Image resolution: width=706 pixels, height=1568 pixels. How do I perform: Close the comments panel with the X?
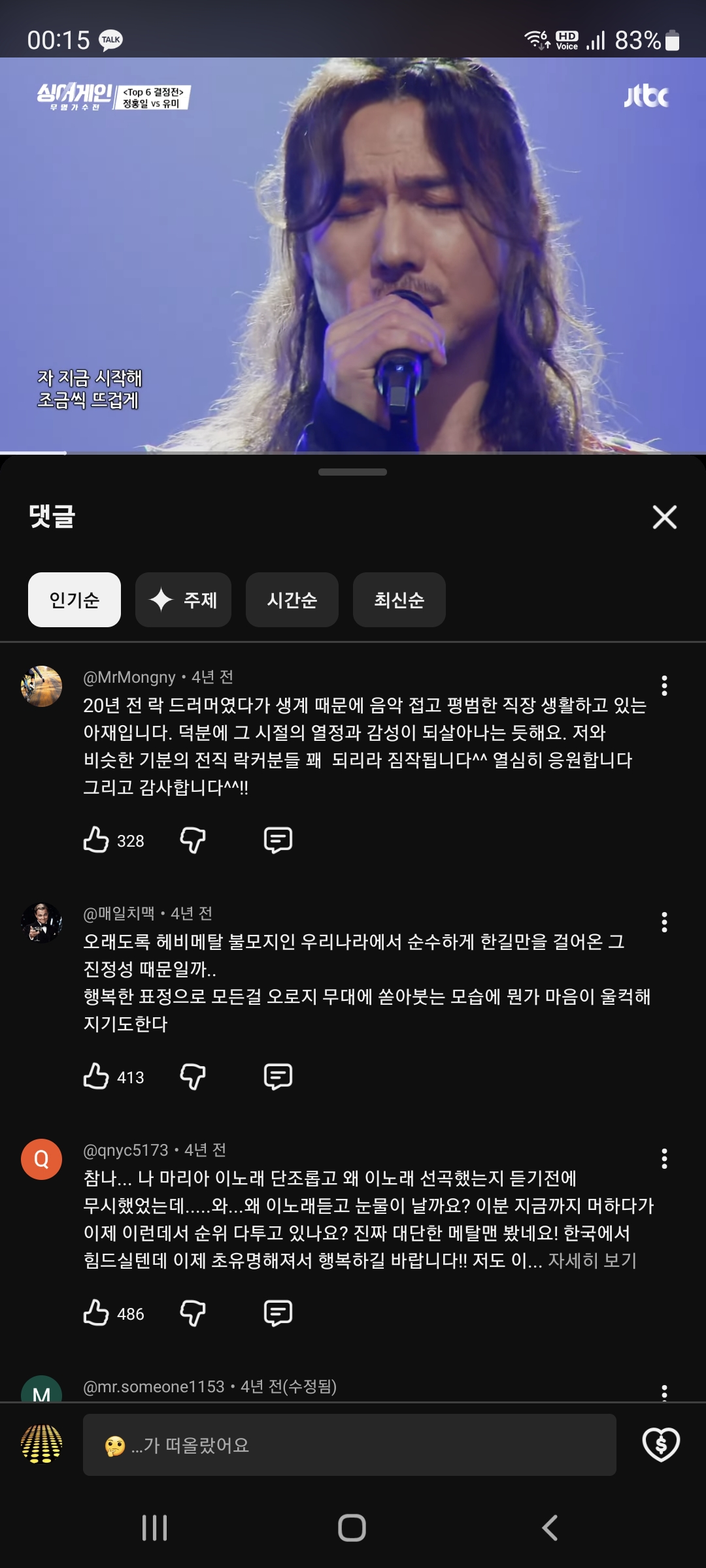(664, 517)
